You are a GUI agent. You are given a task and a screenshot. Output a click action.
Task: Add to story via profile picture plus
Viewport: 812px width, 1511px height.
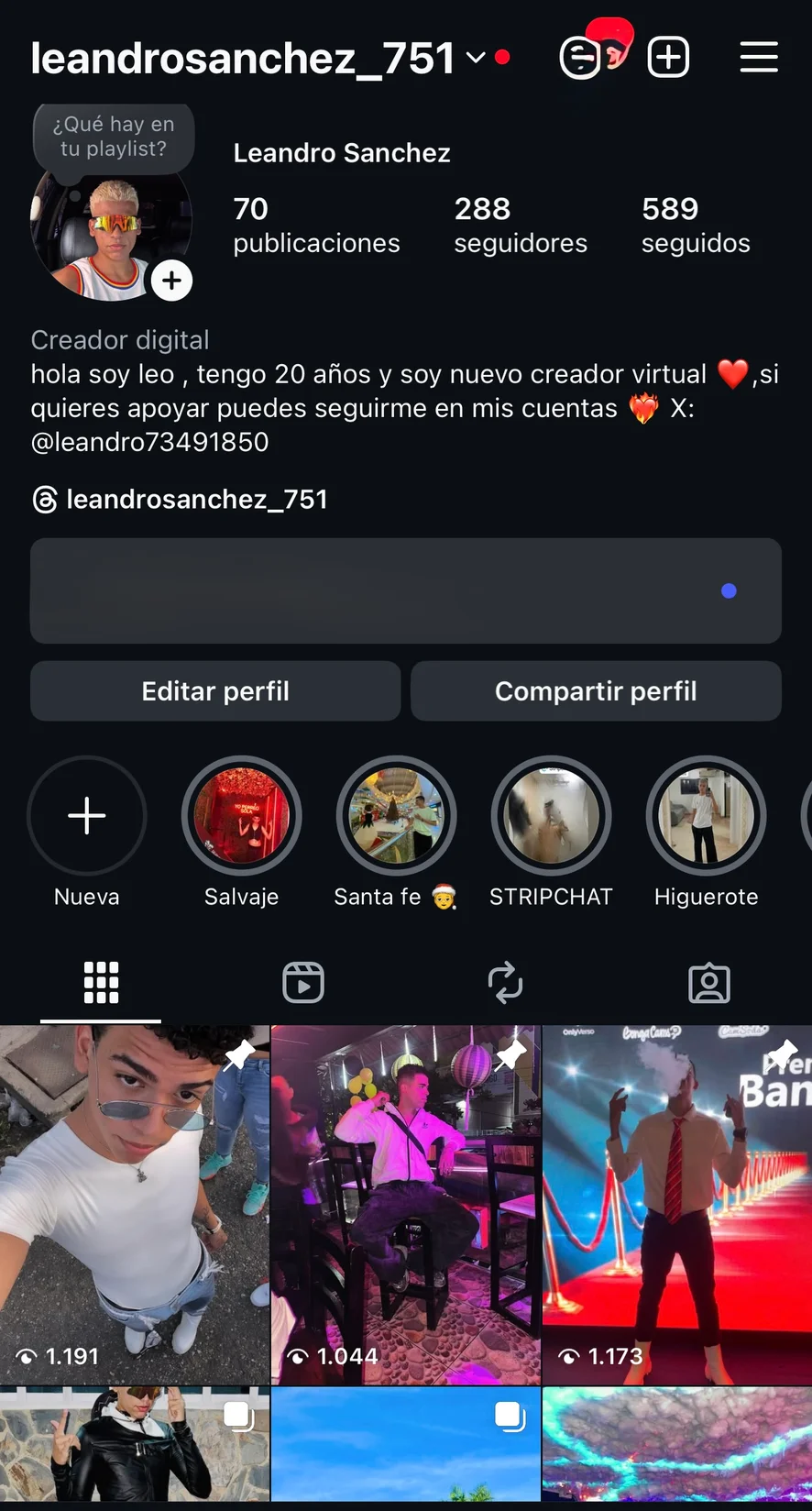point(171,281)
